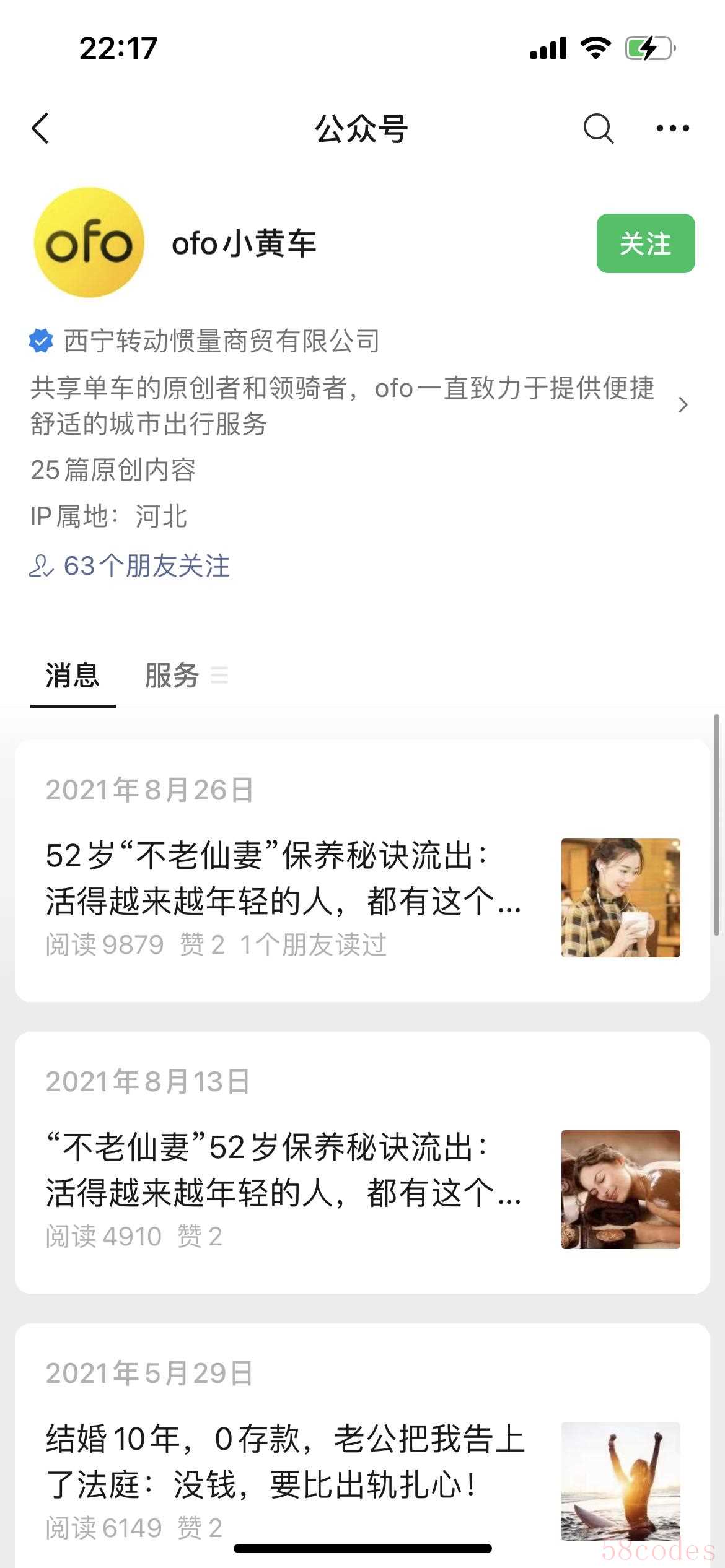Image resolution: width=725 pixels, height=1568 pixels.
Task: Switch to the 服务 tab
Action: [172, 675]
